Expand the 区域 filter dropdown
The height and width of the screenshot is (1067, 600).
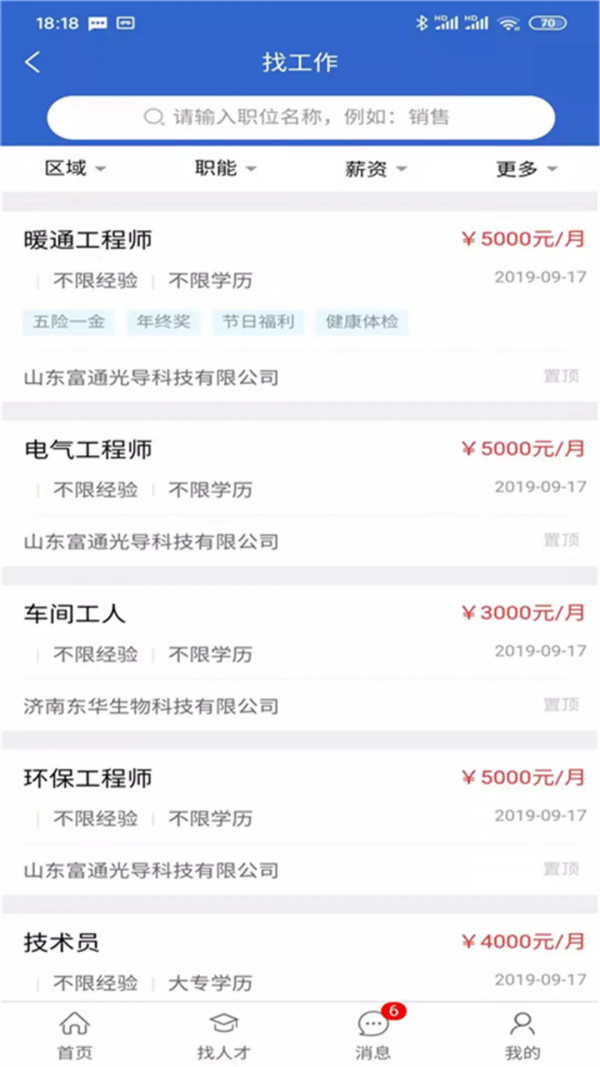coord(75,169)
